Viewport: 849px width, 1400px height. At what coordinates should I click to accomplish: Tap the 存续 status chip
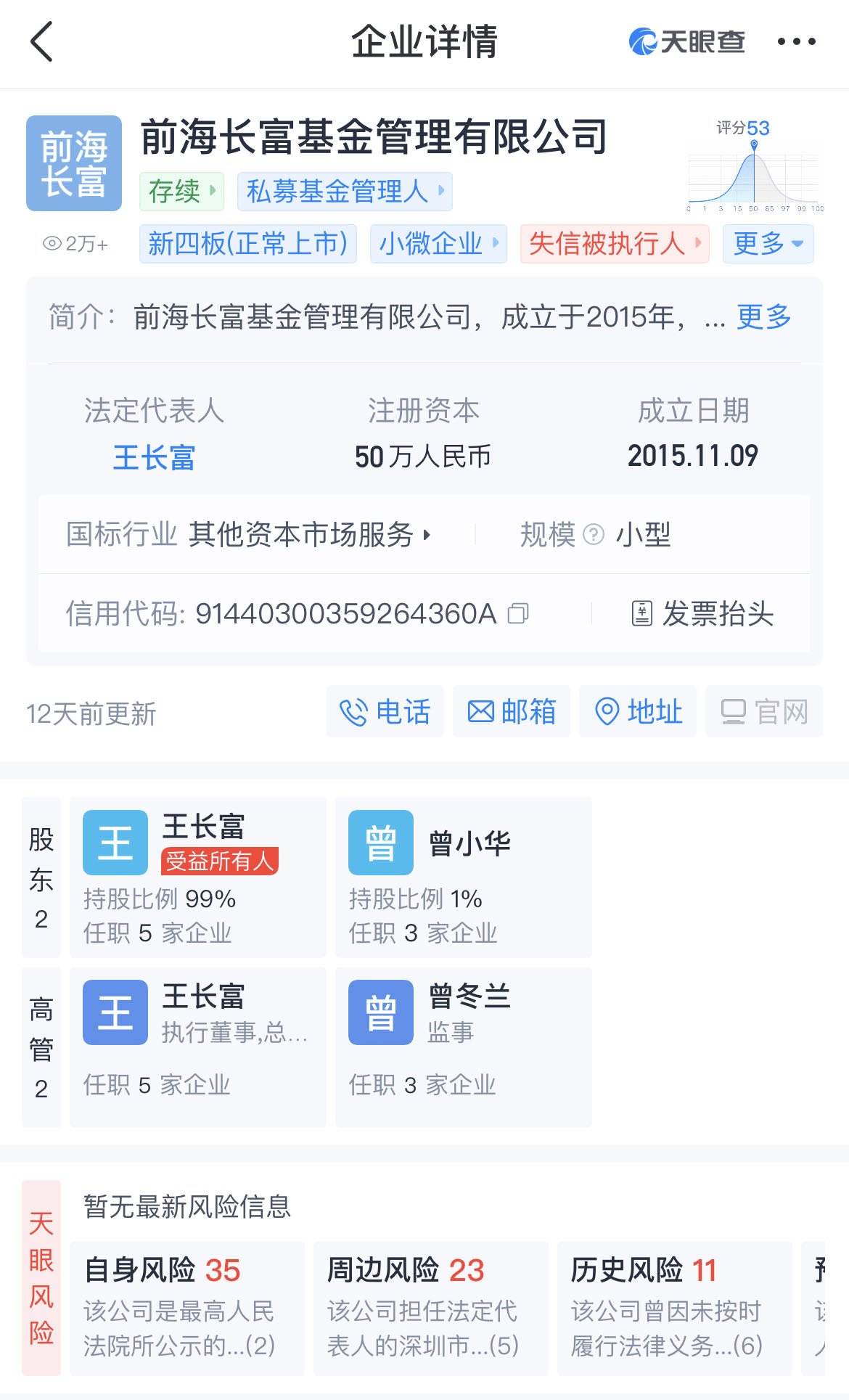coord(181,192)
